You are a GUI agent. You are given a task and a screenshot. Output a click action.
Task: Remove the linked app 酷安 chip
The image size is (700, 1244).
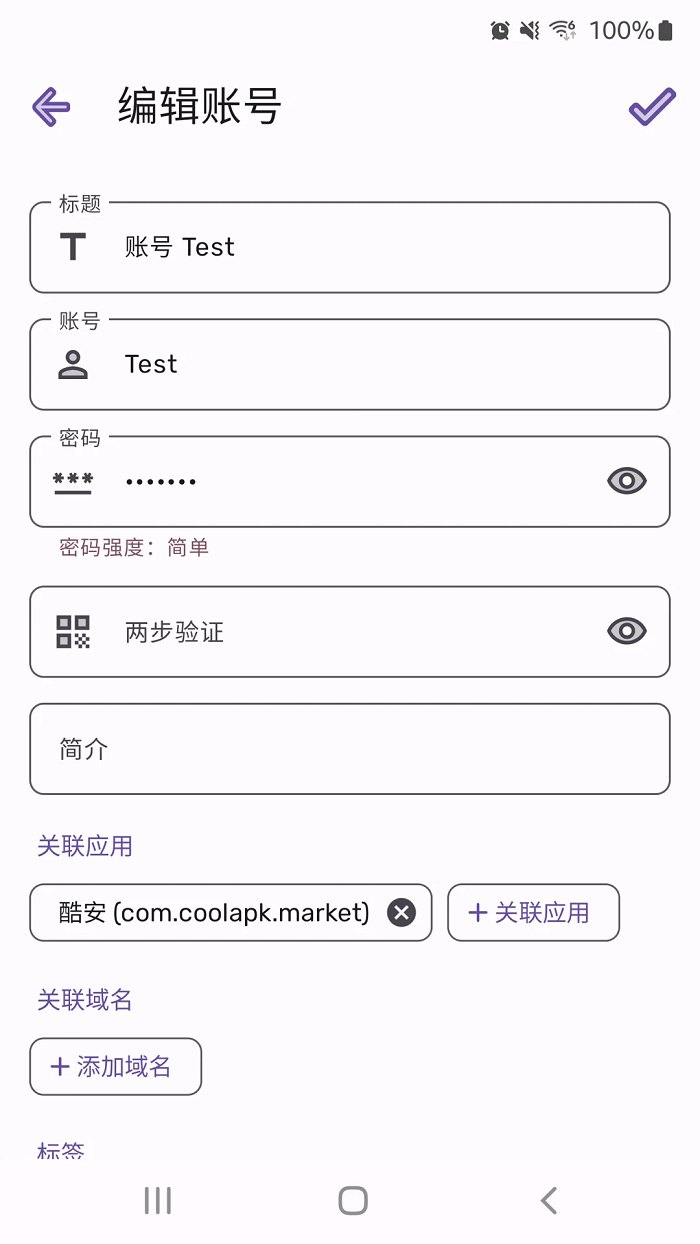[401, 912]
